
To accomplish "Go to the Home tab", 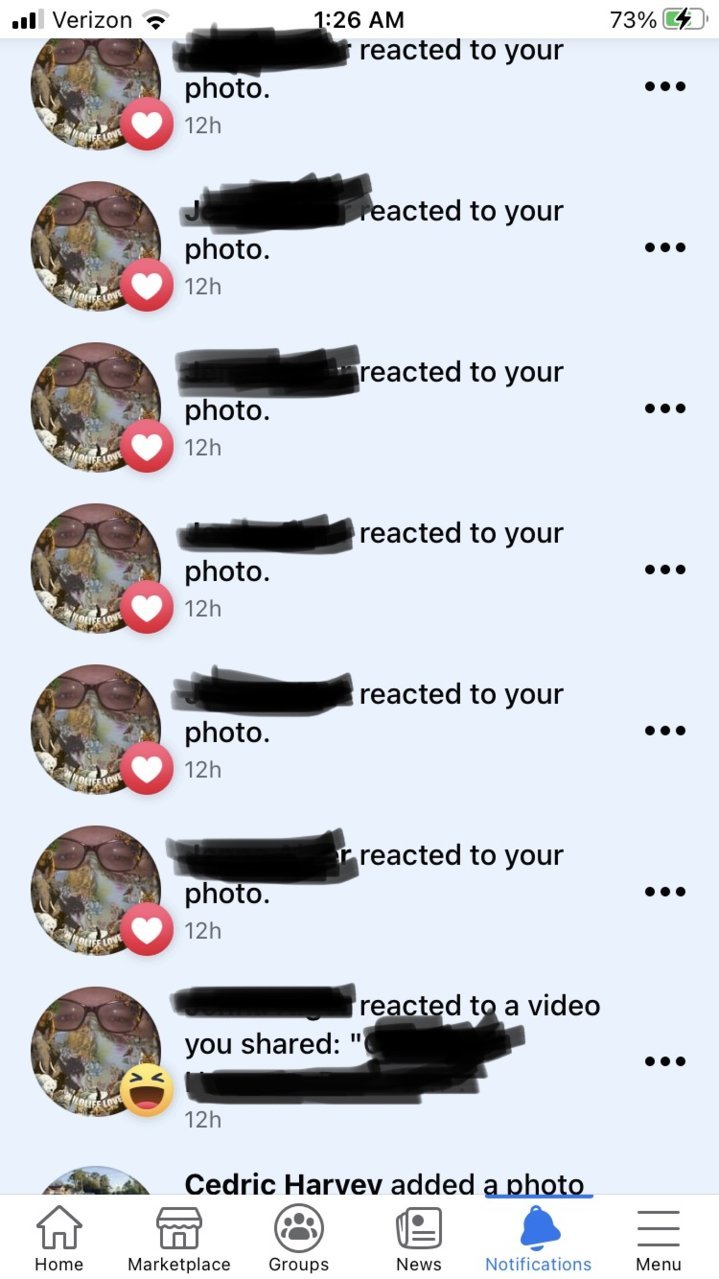I will click(x=59, y=1237).
